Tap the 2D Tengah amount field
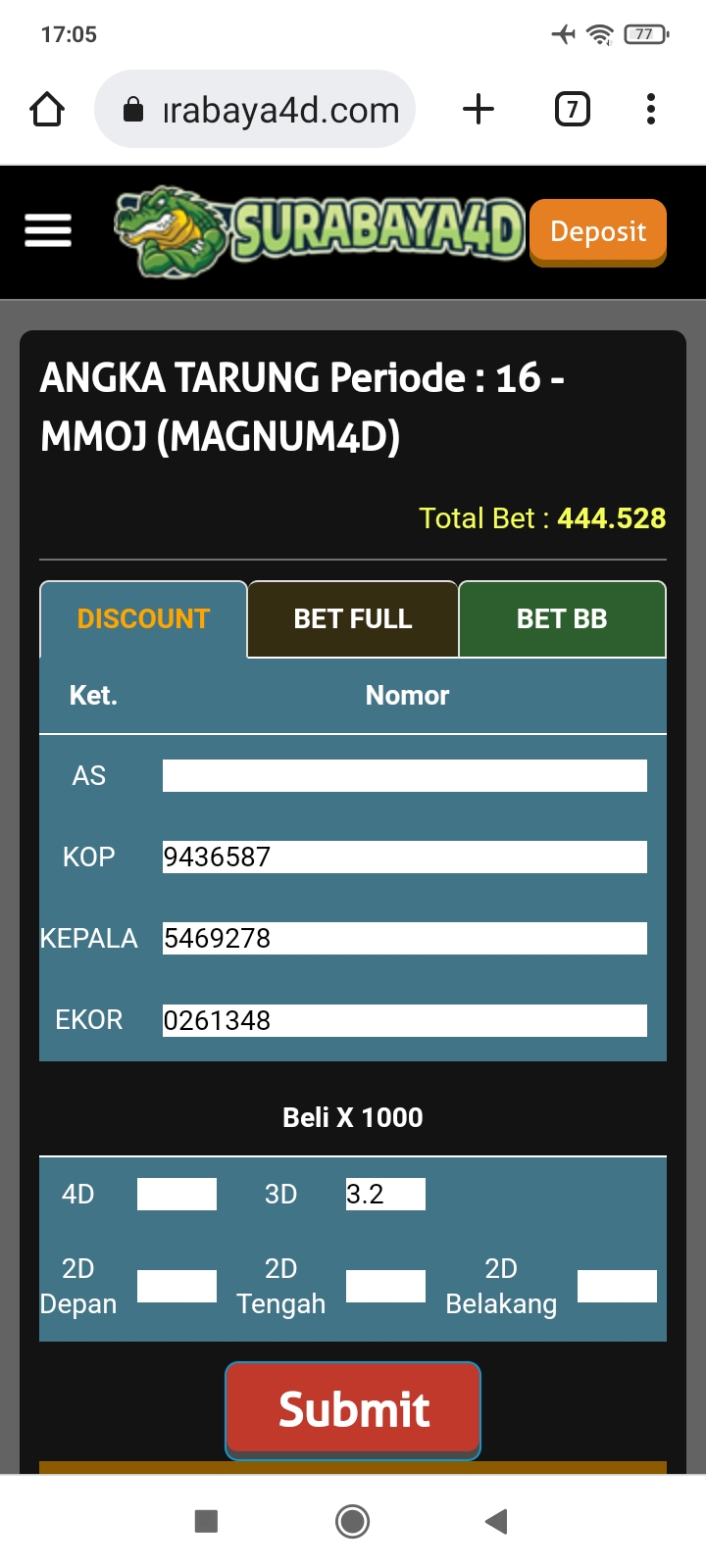706x1568 pixels. [385, 1286]
